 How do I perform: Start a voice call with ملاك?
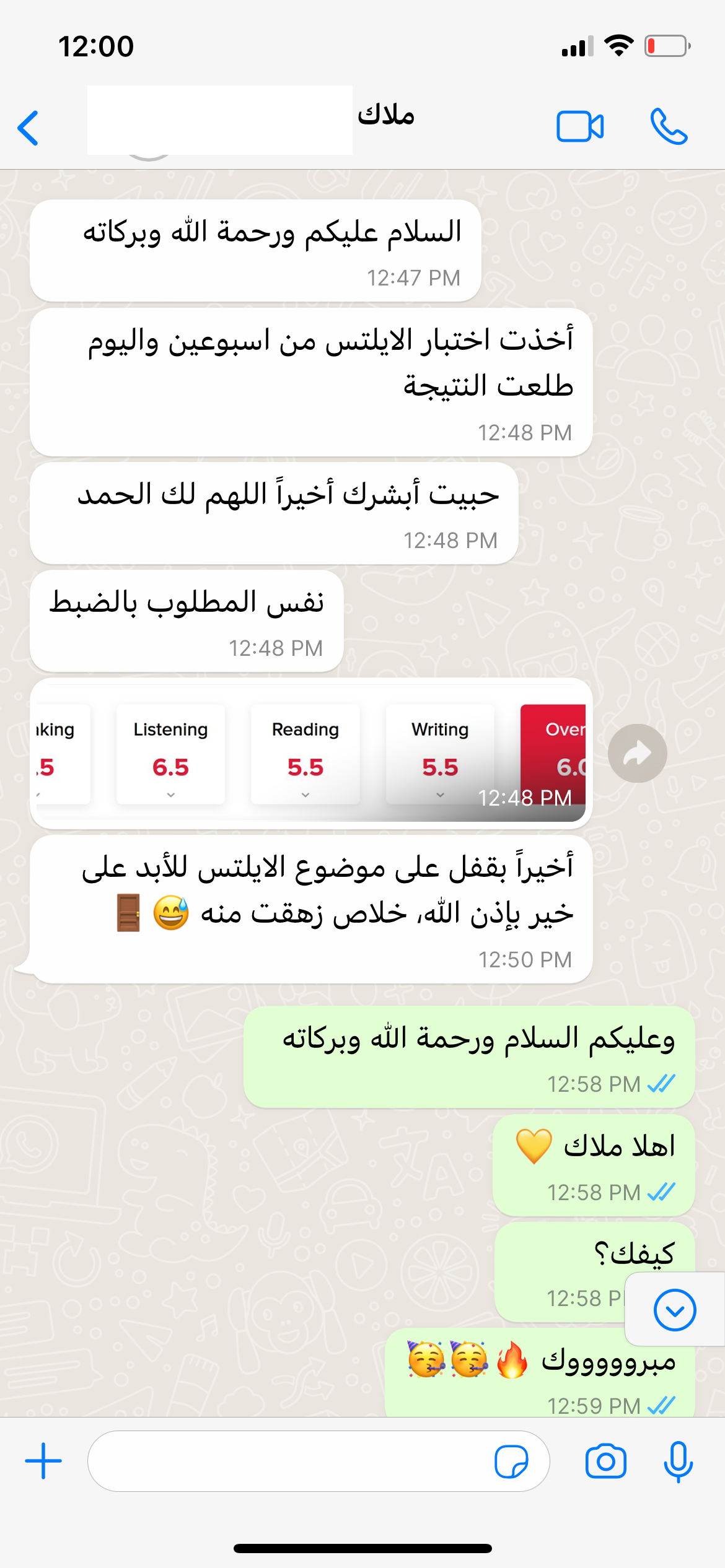tap(669, 127)
